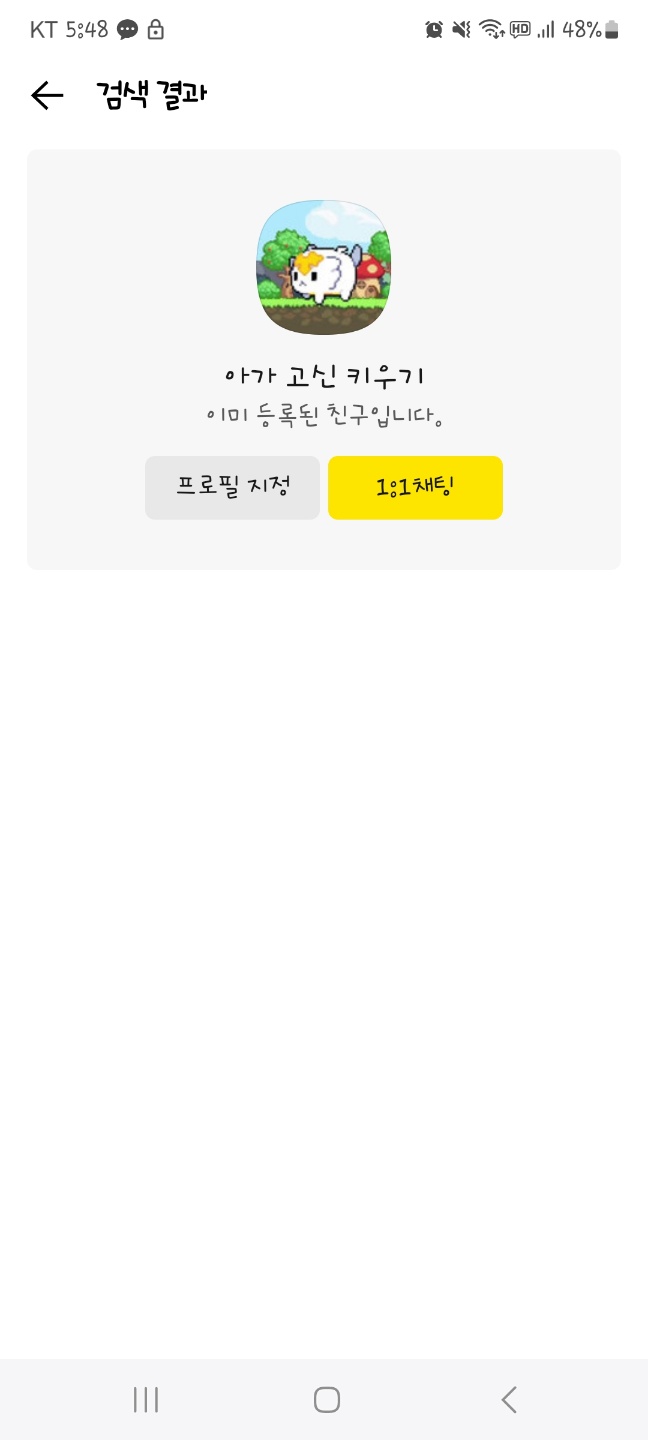Tap the 프로필 지정 button
Image resolution: width=648 pixels, height=1440 pixels.
click(232, 488)
